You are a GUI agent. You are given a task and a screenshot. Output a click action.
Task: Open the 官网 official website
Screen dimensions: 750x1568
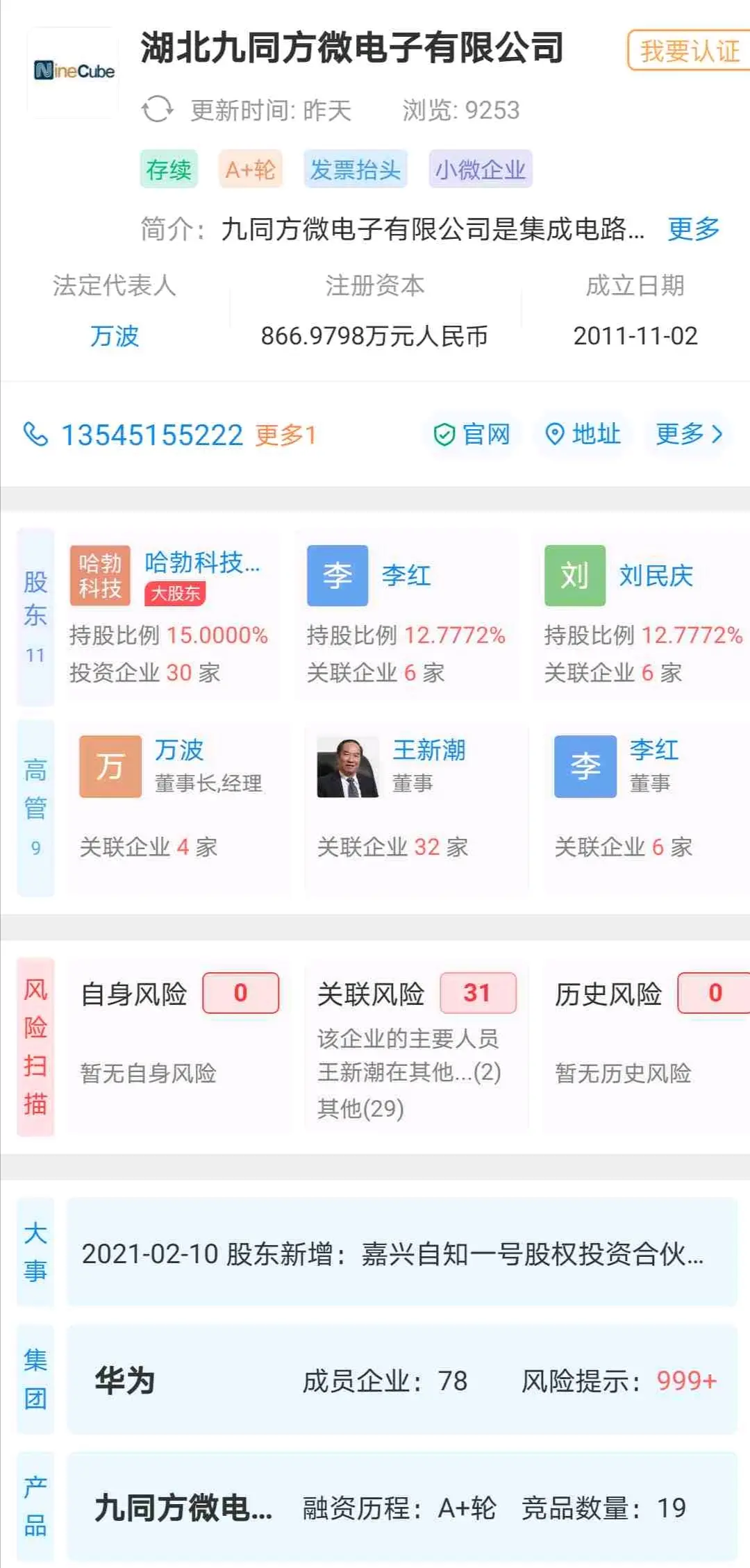472,435
